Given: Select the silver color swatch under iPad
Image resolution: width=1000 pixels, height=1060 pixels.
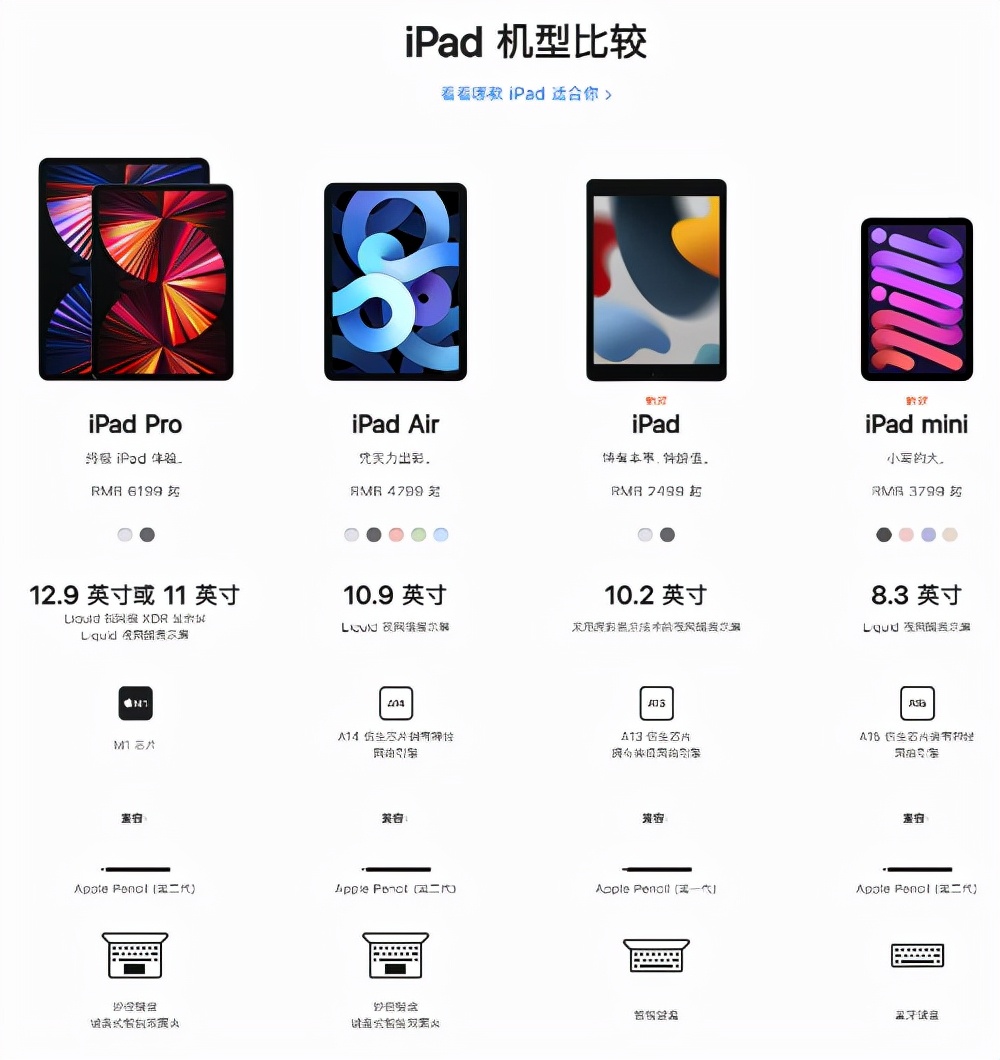Looking at the screenshot, I should pos(643,534).
